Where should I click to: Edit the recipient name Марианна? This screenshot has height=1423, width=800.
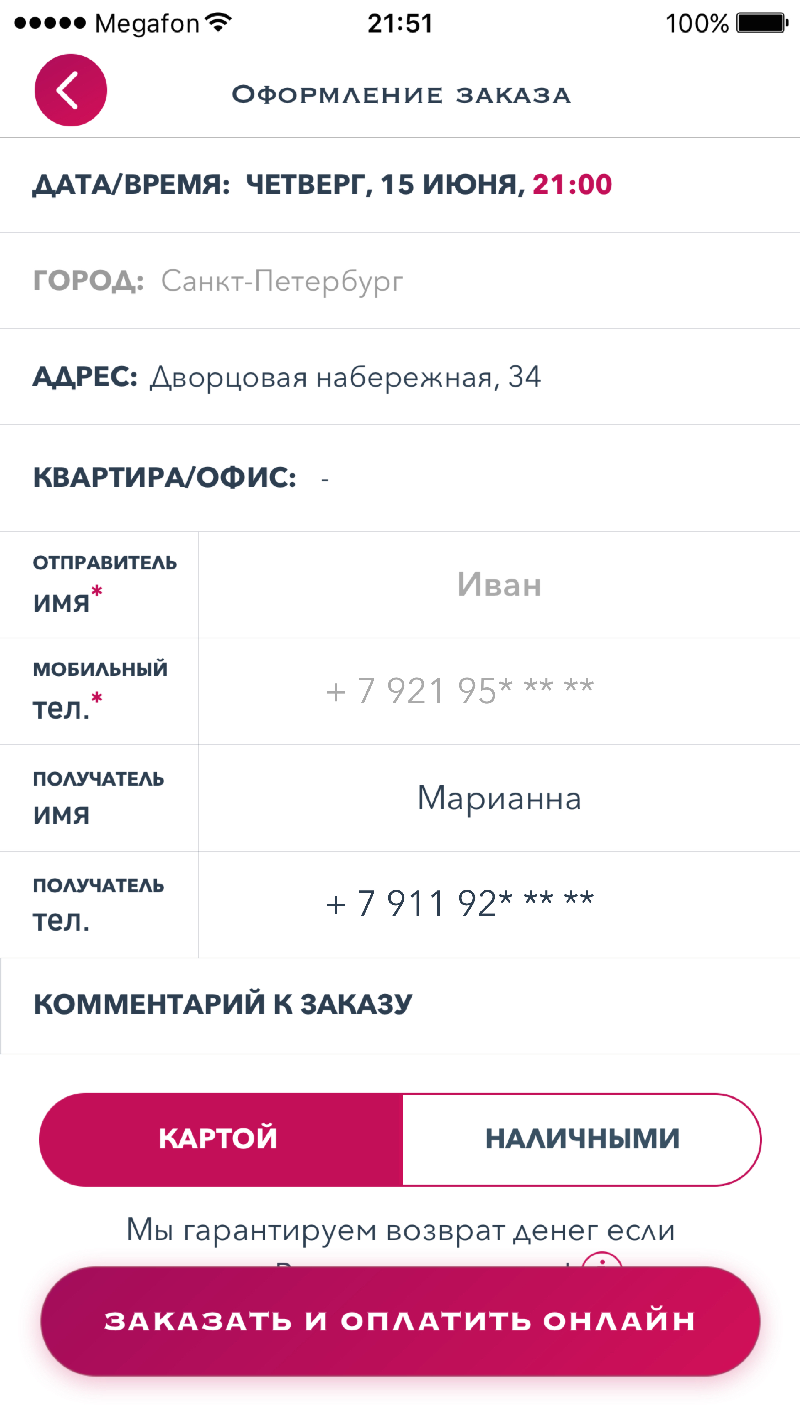(x=499, y=798)
